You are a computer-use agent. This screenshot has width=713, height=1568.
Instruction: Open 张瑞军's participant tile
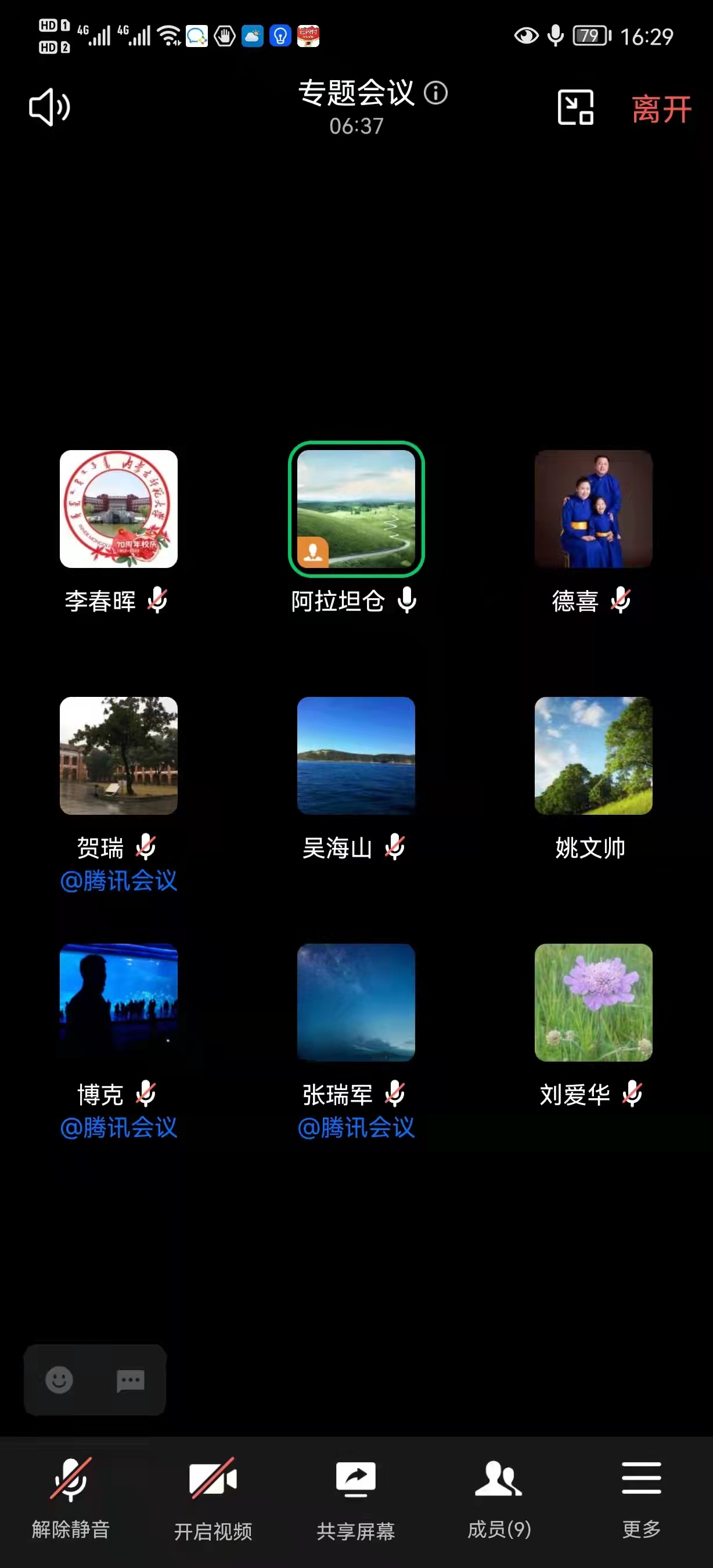click(x=356, y=1002)
